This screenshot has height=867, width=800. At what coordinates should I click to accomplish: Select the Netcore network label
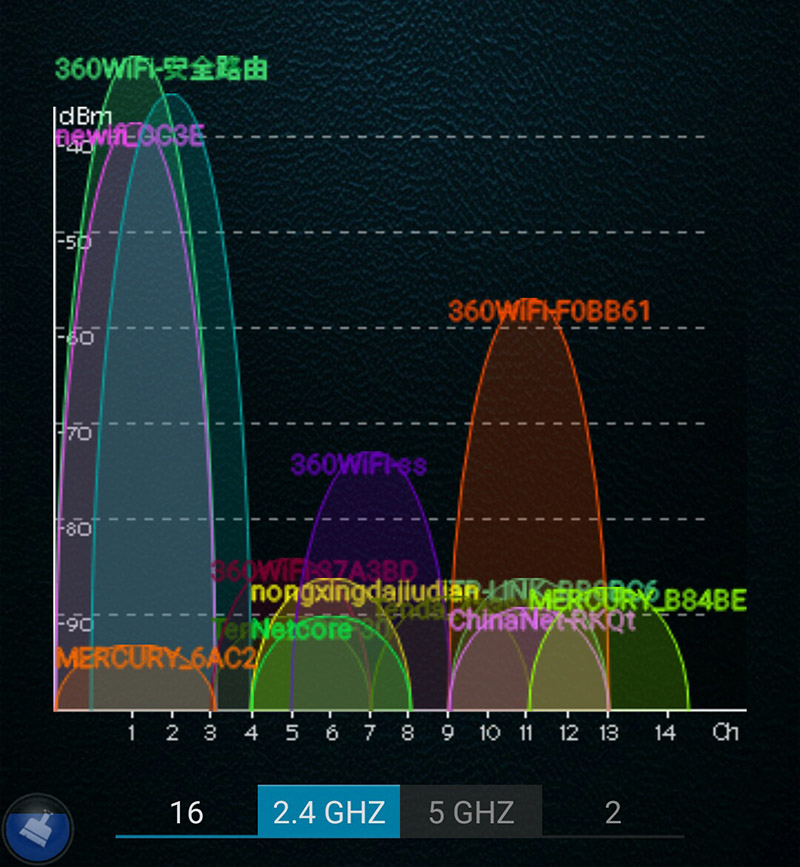pos(299,630)
